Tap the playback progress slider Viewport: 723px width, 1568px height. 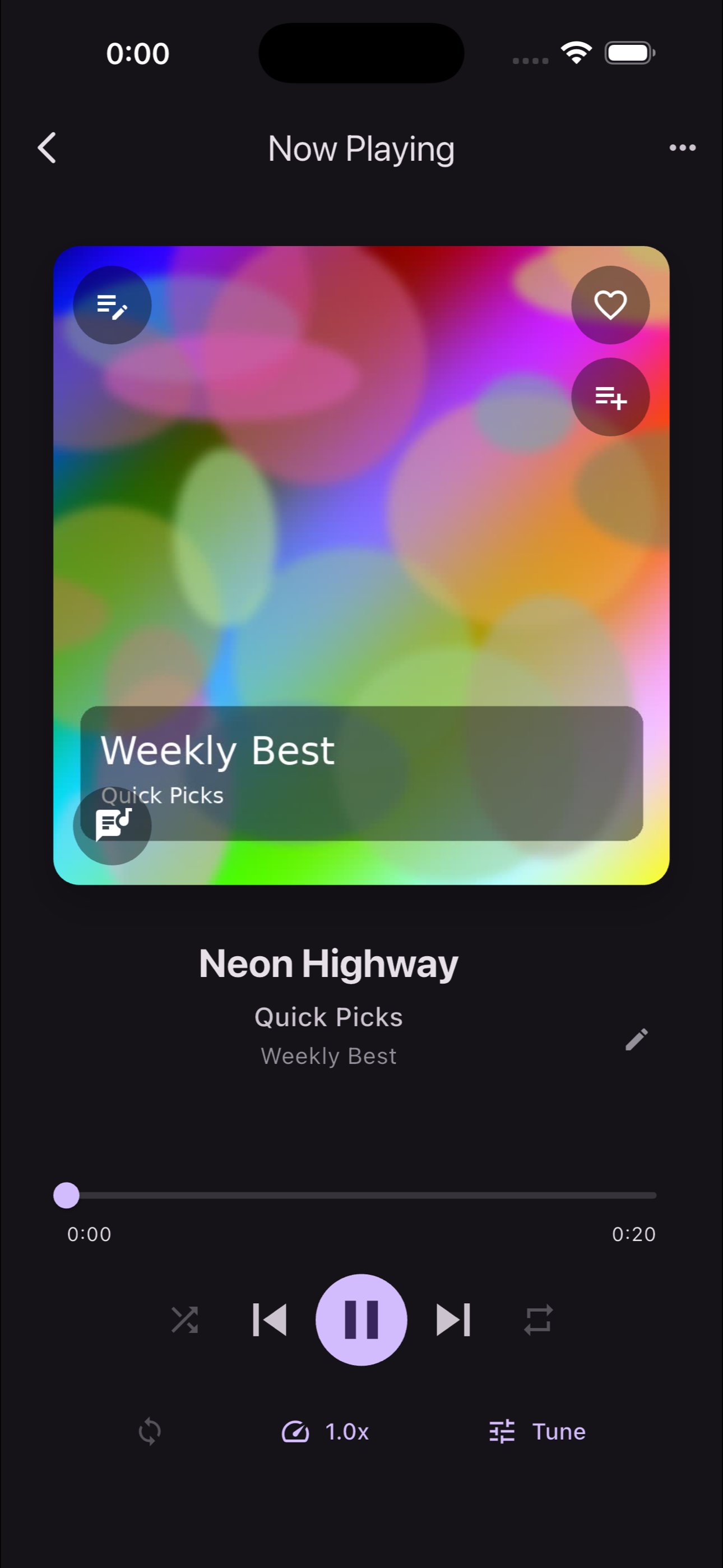click(x=361, y=1196)
